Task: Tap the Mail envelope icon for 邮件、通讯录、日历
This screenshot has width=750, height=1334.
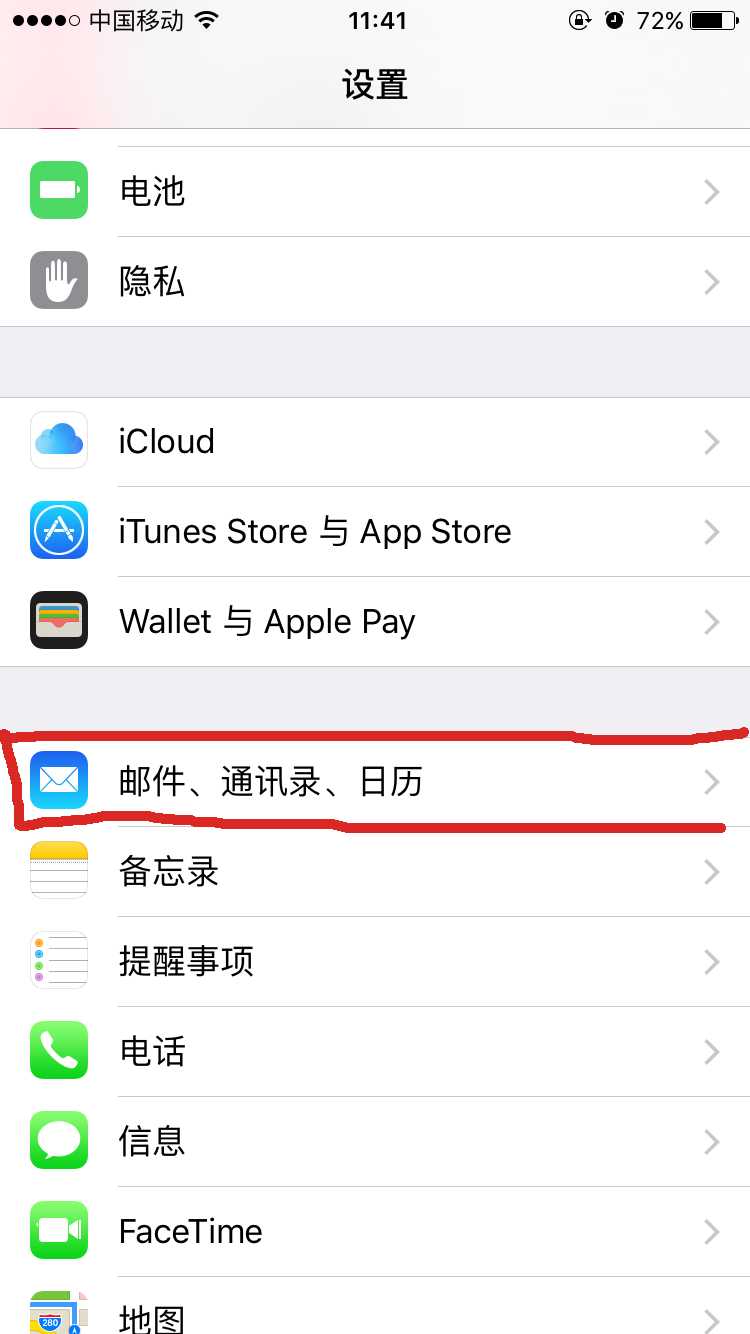Action: (x=58, y=782)
